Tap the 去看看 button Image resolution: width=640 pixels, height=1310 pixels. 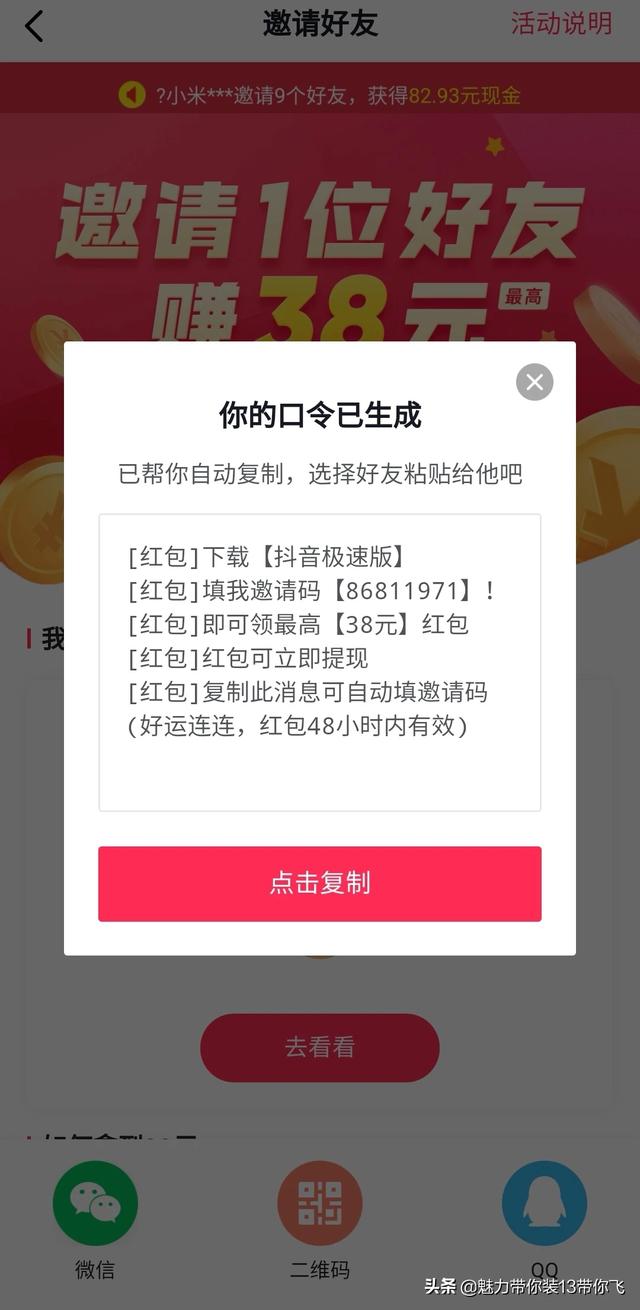pos(320,1048)
